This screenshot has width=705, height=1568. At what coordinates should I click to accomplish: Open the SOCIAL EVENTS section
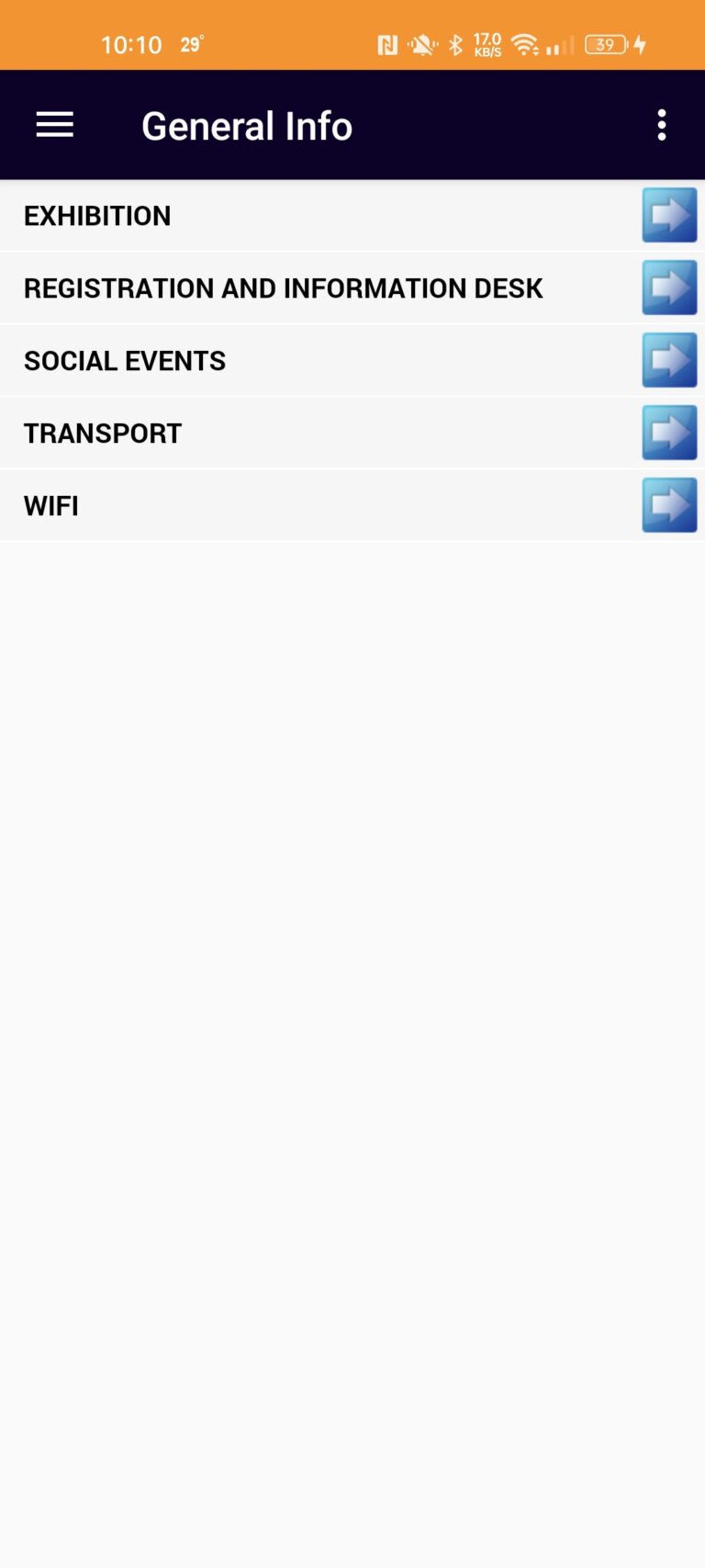click(x=275, y=359)
